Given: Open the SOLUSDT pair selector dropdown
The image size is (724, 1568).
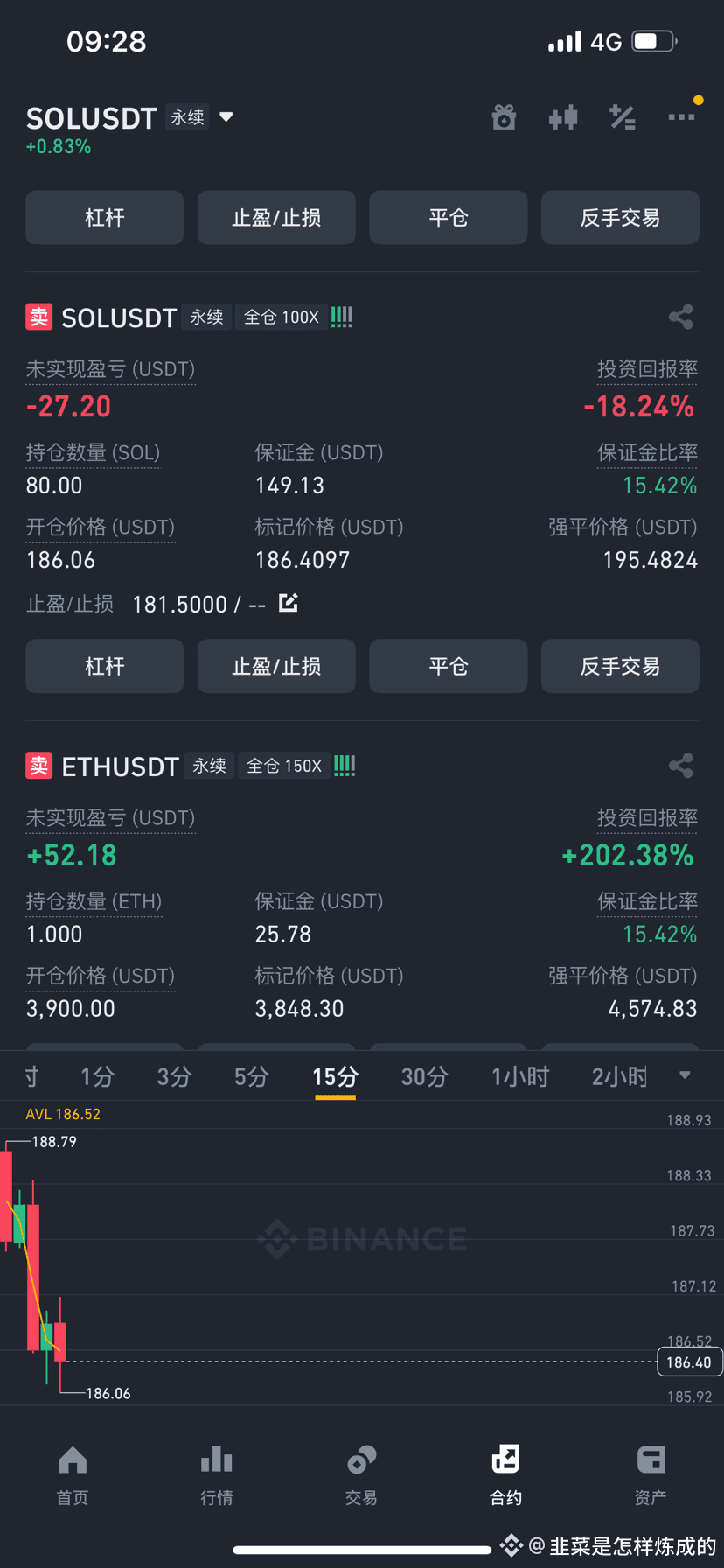Looking at the screenshot, I should pos(226,117).
